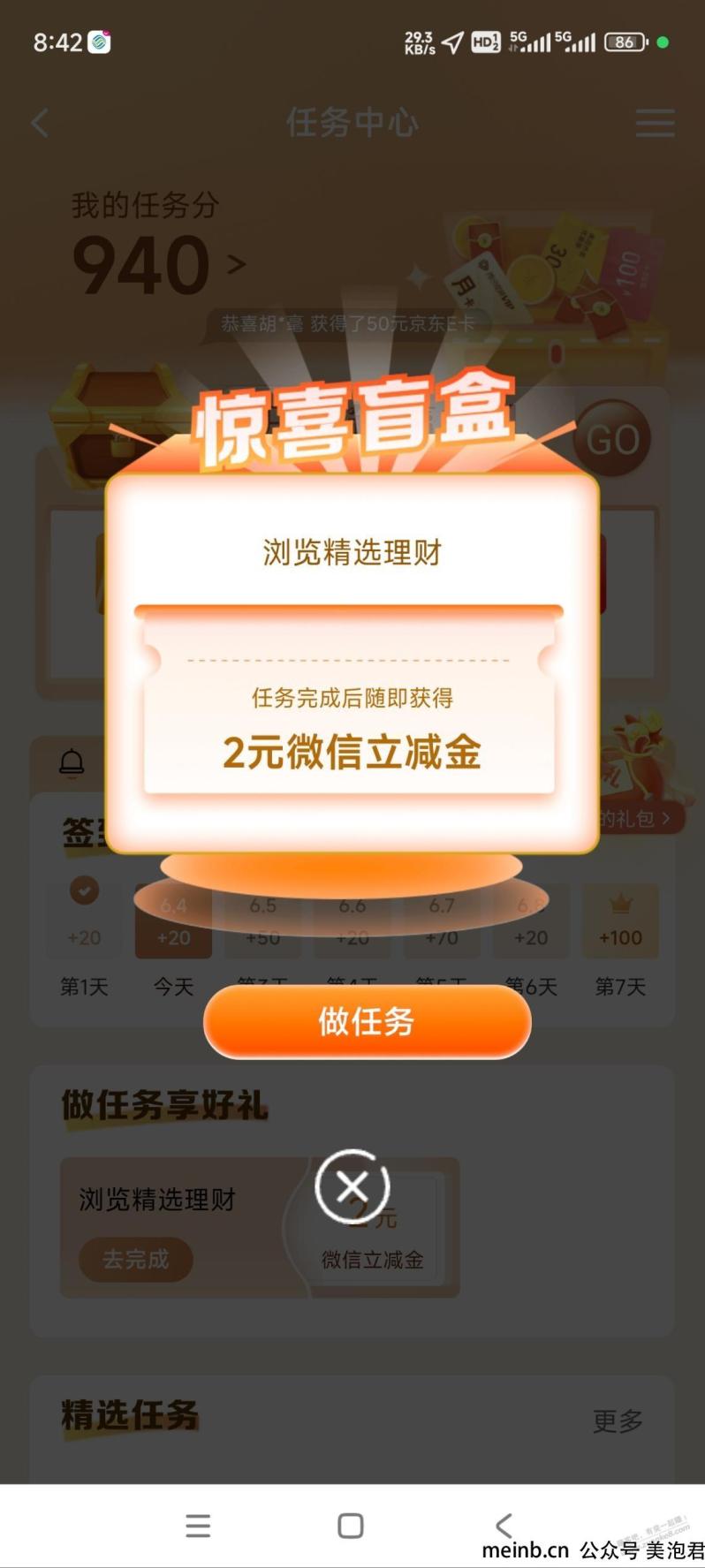Open the recent apps menu

tap(198, 1526)
